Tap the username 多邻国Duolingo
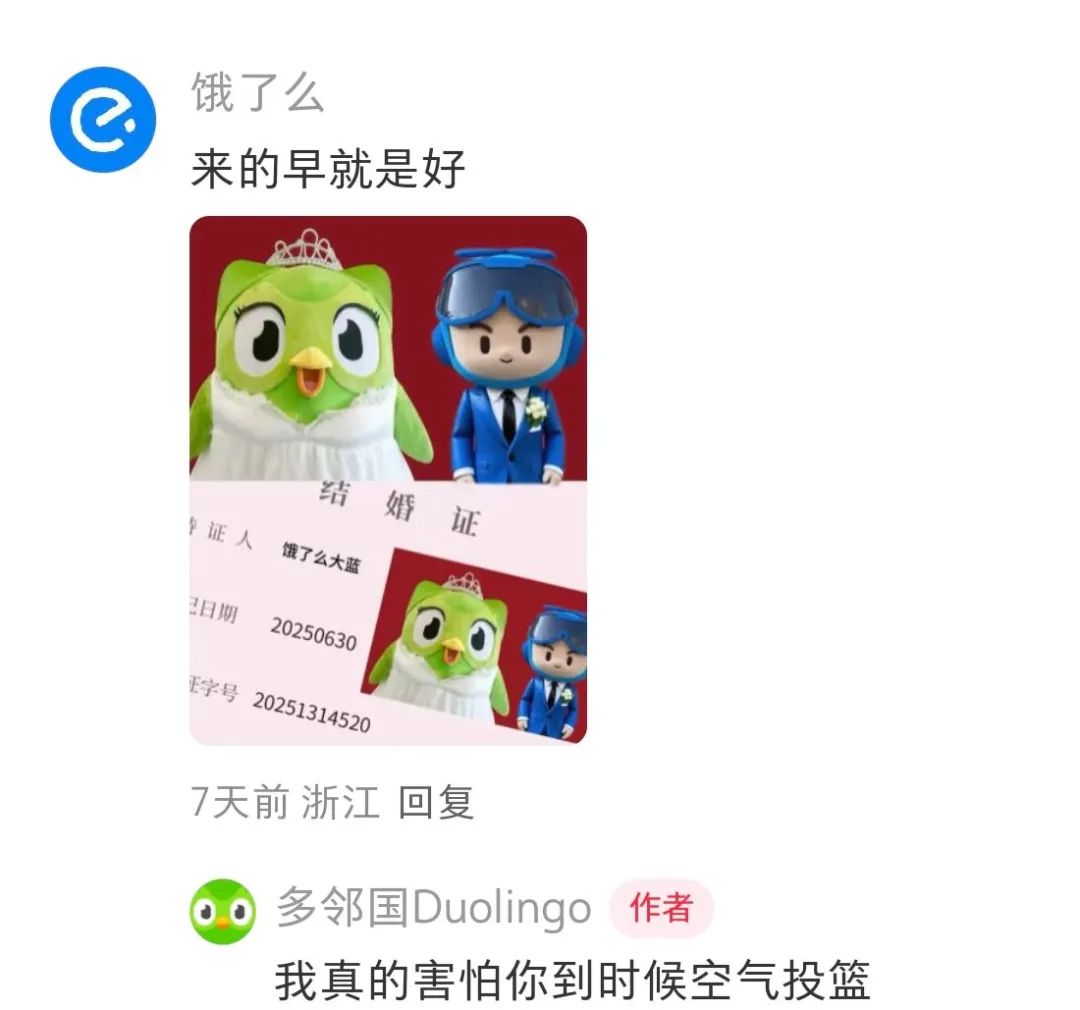 [433, 909]
